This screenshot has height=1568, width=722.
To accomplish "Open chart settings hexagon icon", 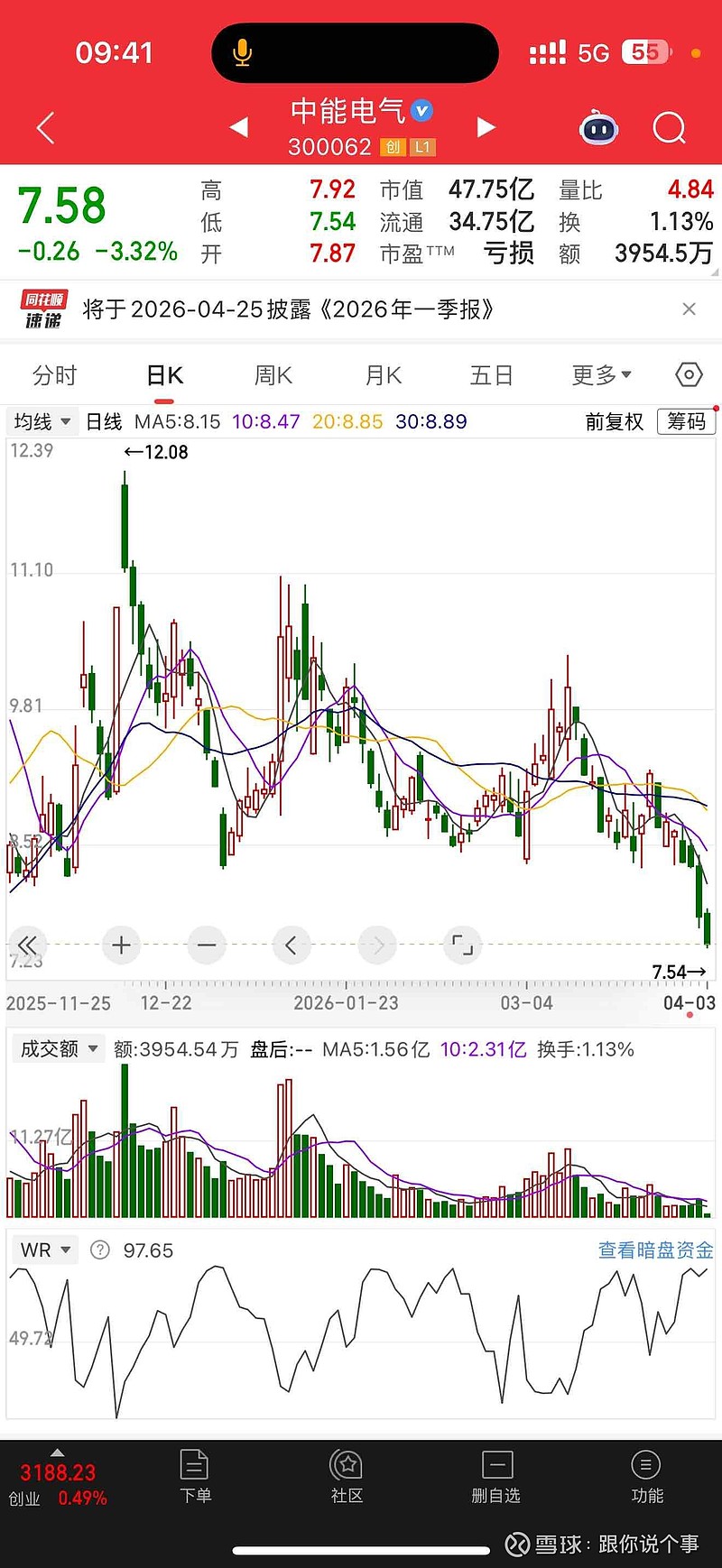I will coord(689,374).
